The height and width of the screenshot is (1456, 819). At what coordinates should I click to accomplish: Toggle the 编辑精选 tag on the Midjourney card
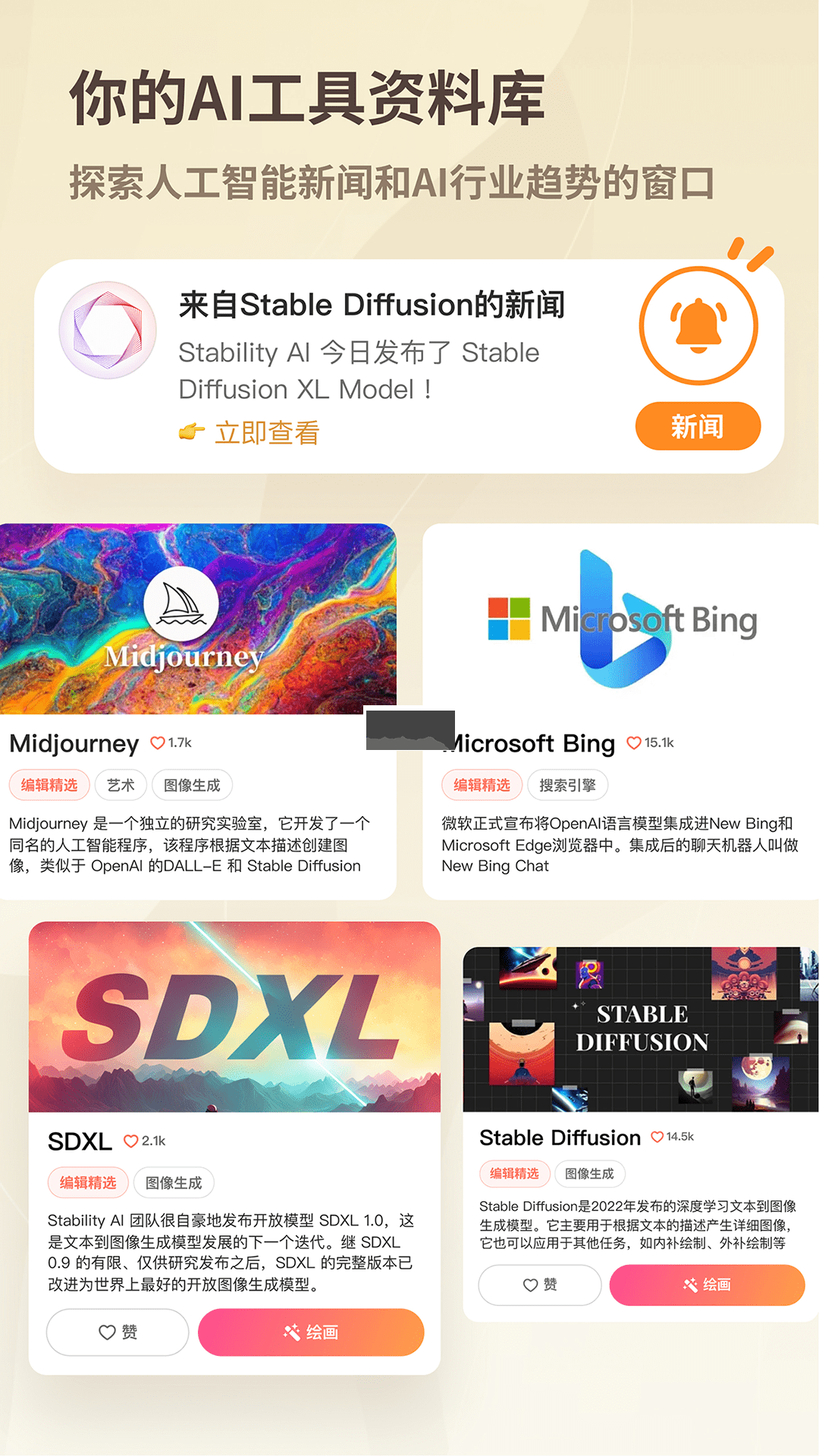[x=49, y=785]
